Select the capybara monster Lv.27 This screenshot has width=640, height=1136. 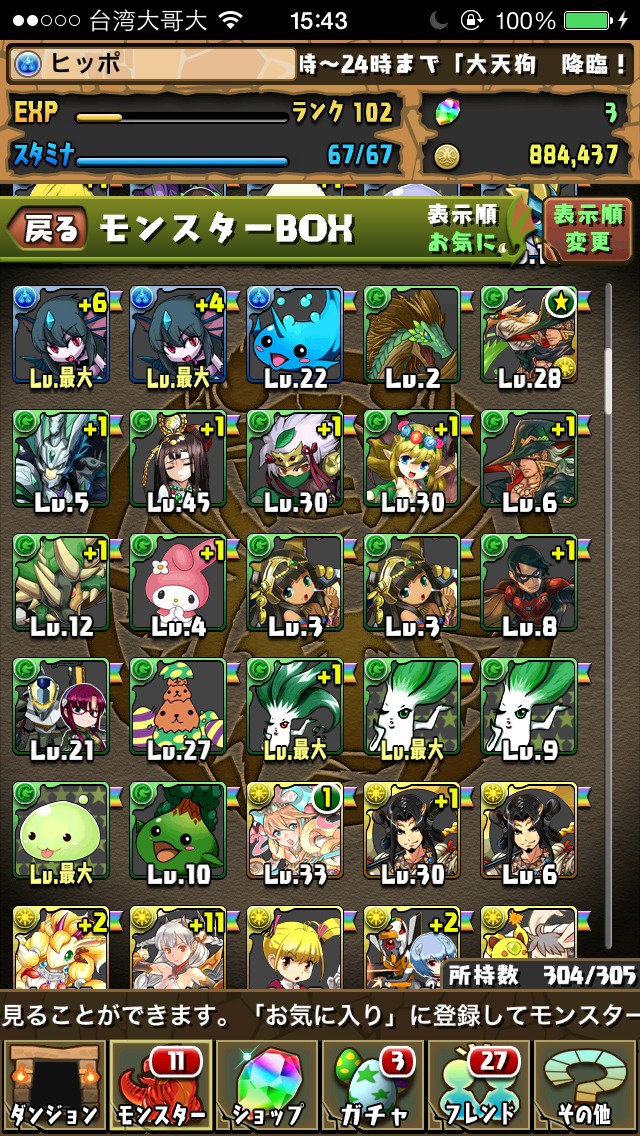coord(179,706)
